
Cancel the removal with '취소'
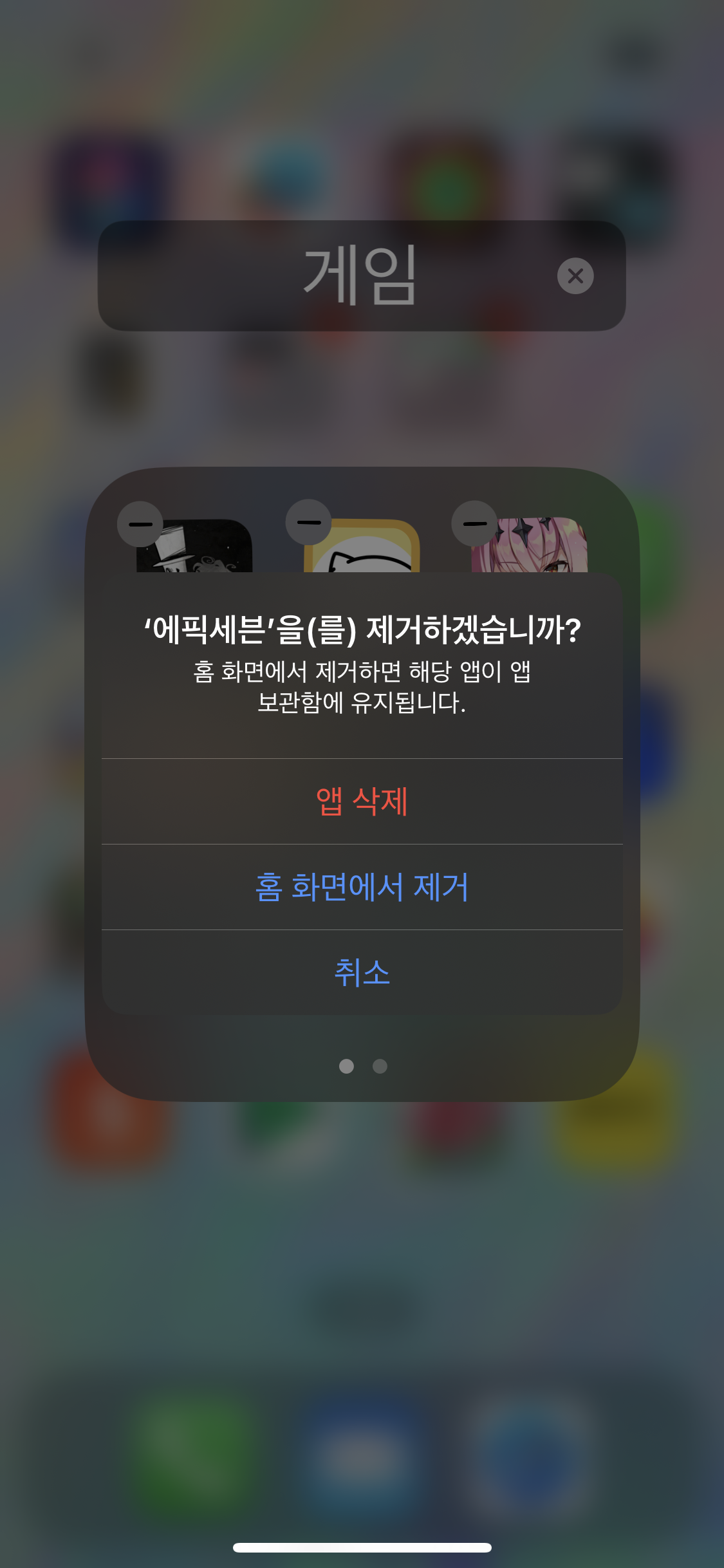pyautogui.click(x=362, y=972)
